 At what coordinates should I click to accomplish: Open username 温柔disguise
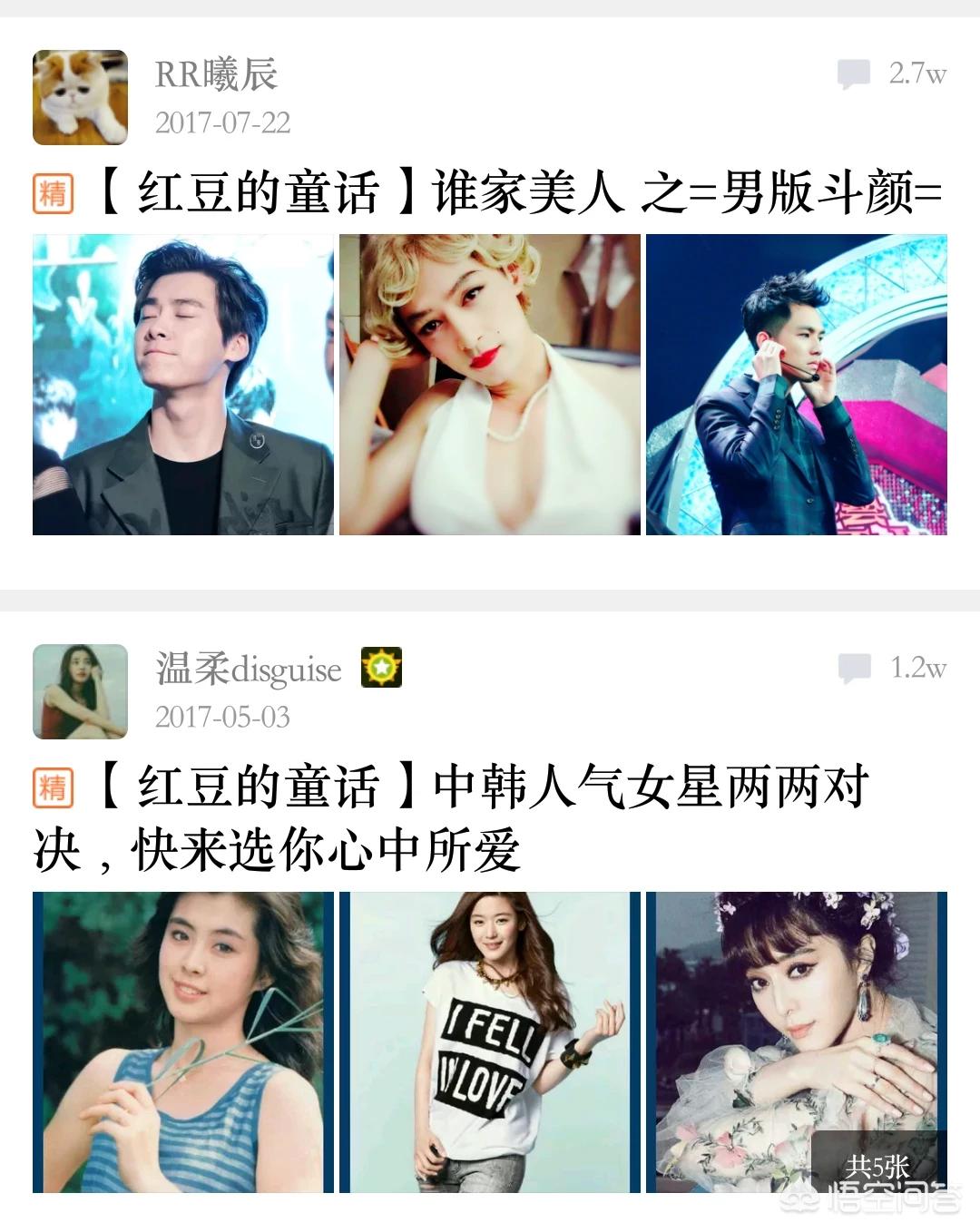click(x=249, y=670)
